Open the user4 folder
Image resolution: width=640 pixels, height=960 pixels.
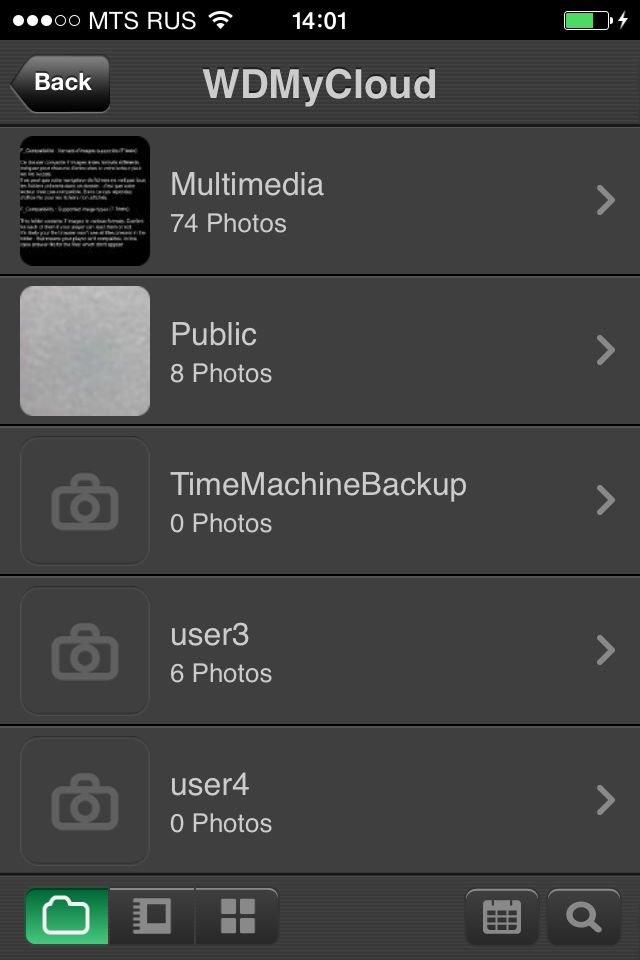click(320, 801)
